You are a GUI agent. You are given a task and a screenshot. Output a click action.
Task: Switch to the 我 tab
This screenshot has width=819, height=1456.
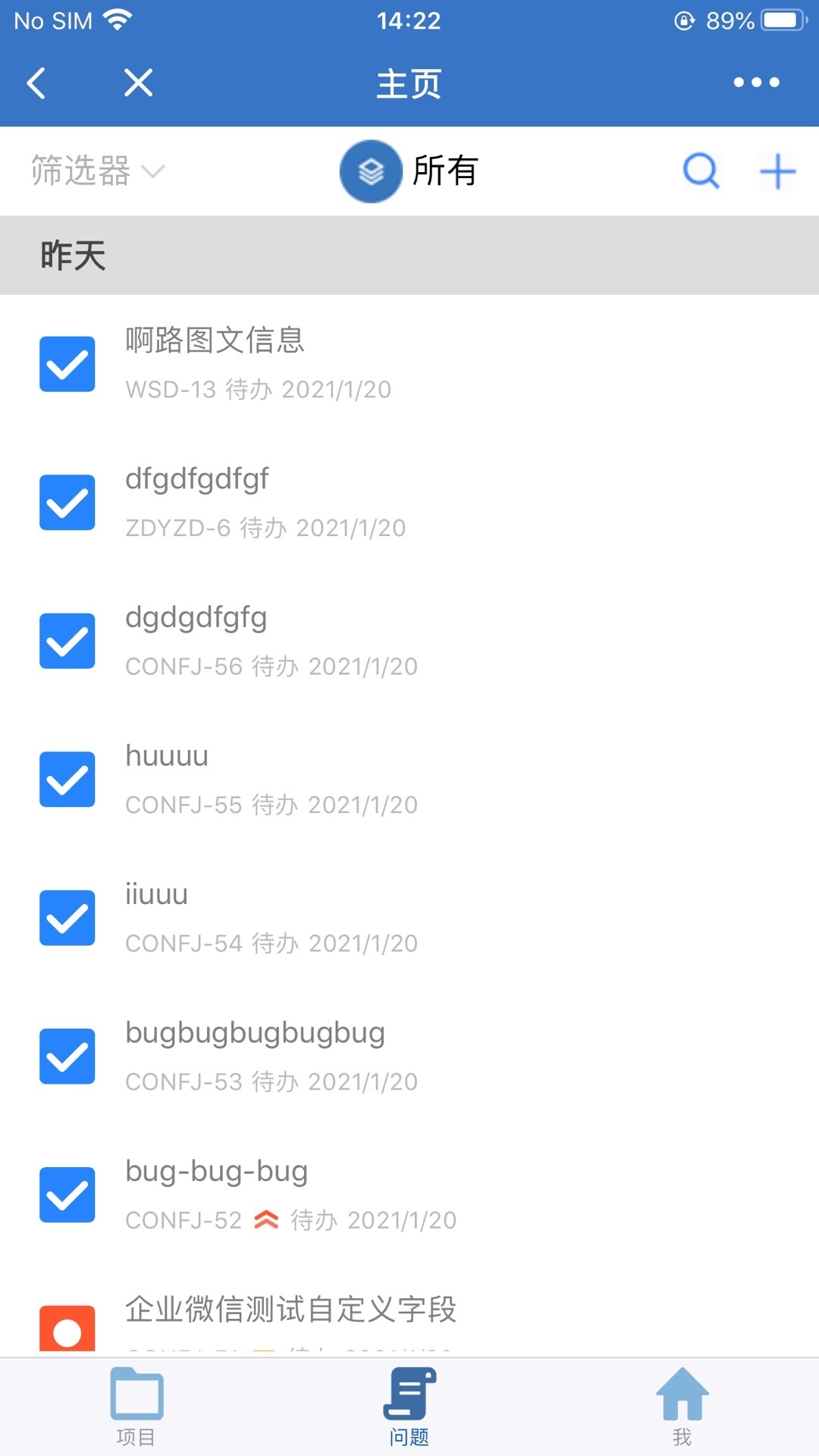(x=682, y=1407)
